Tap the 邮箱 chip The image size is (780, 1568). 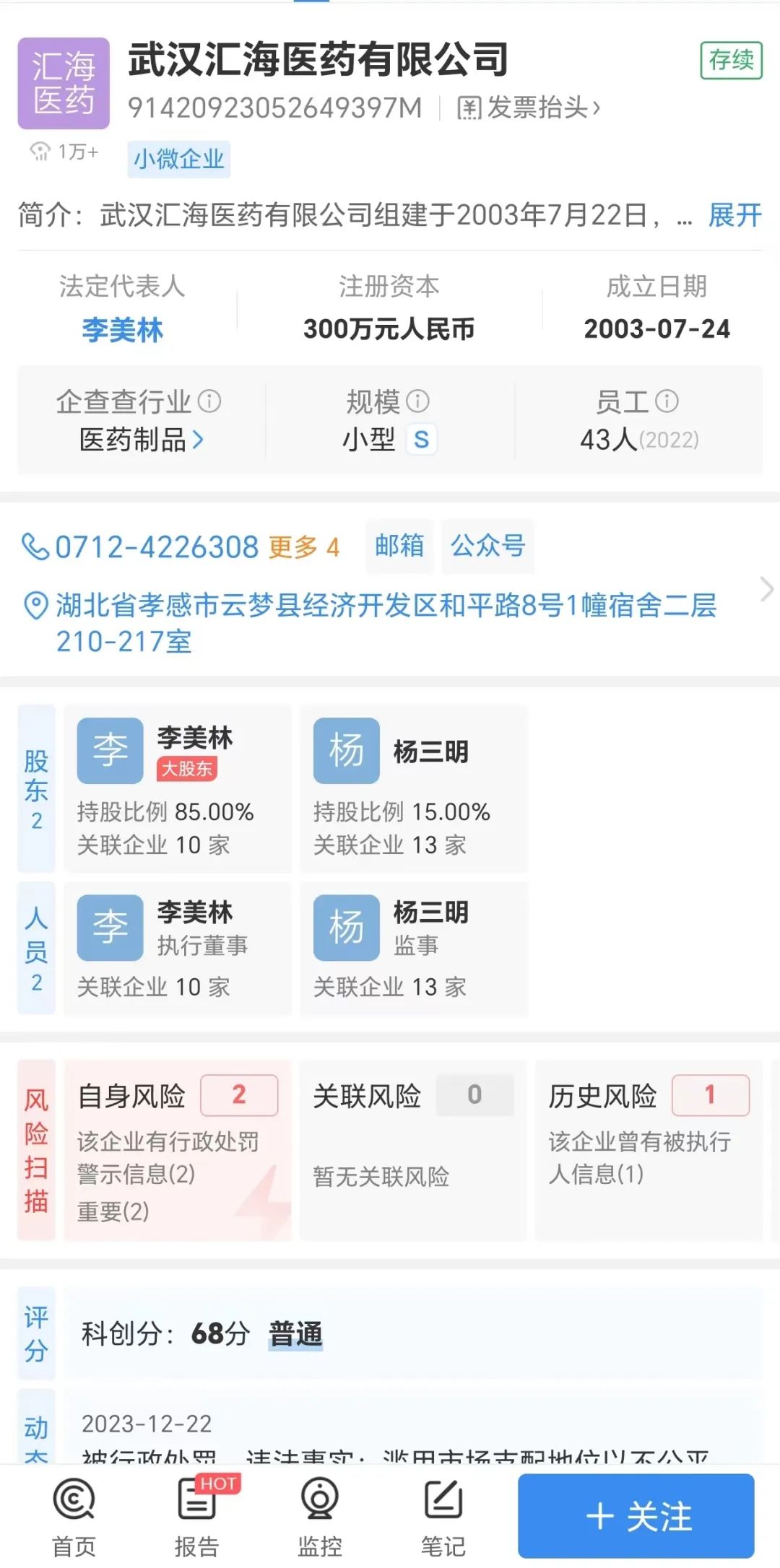399,546
